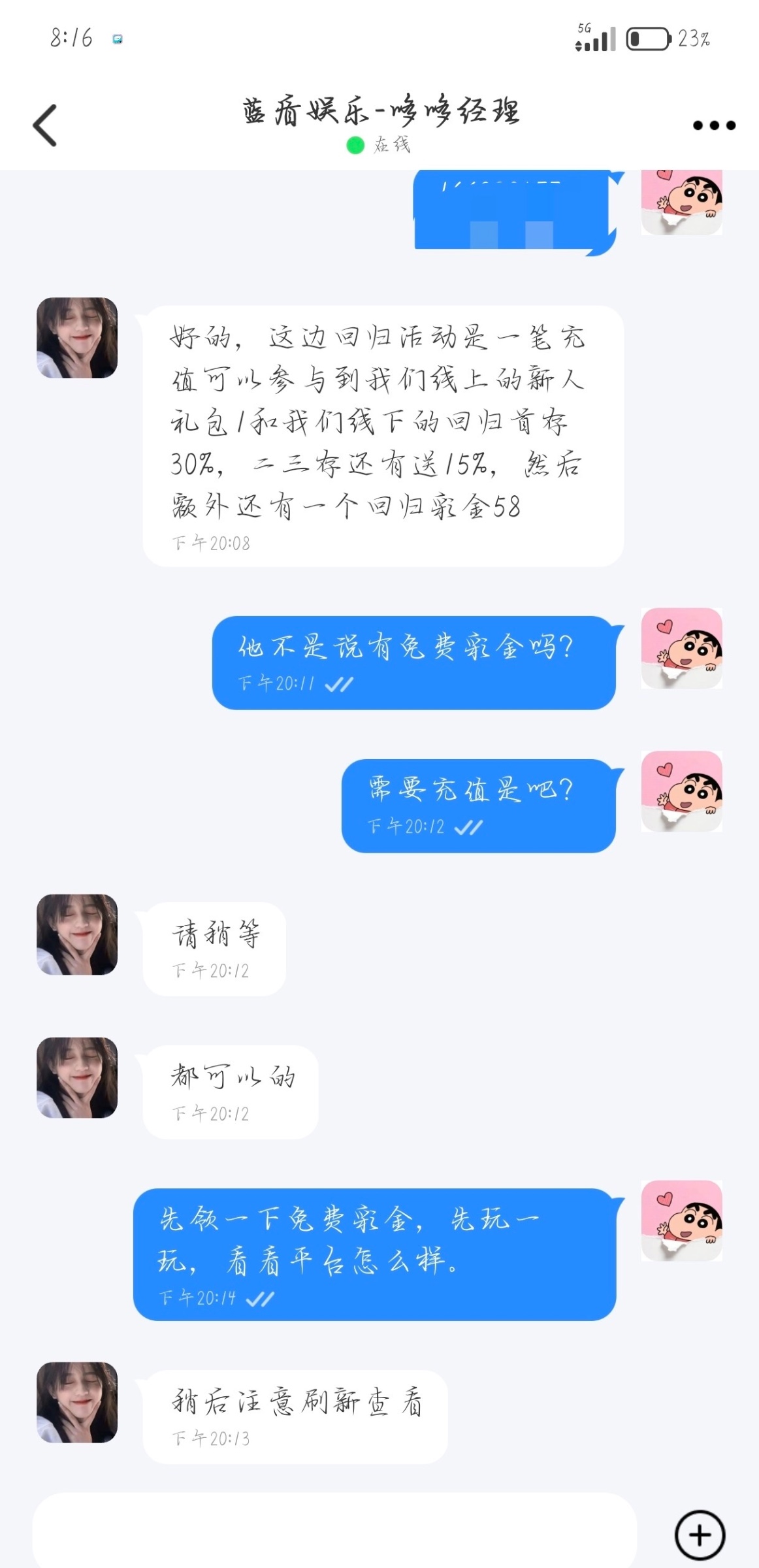Go back from the chat

click(46, 125)
